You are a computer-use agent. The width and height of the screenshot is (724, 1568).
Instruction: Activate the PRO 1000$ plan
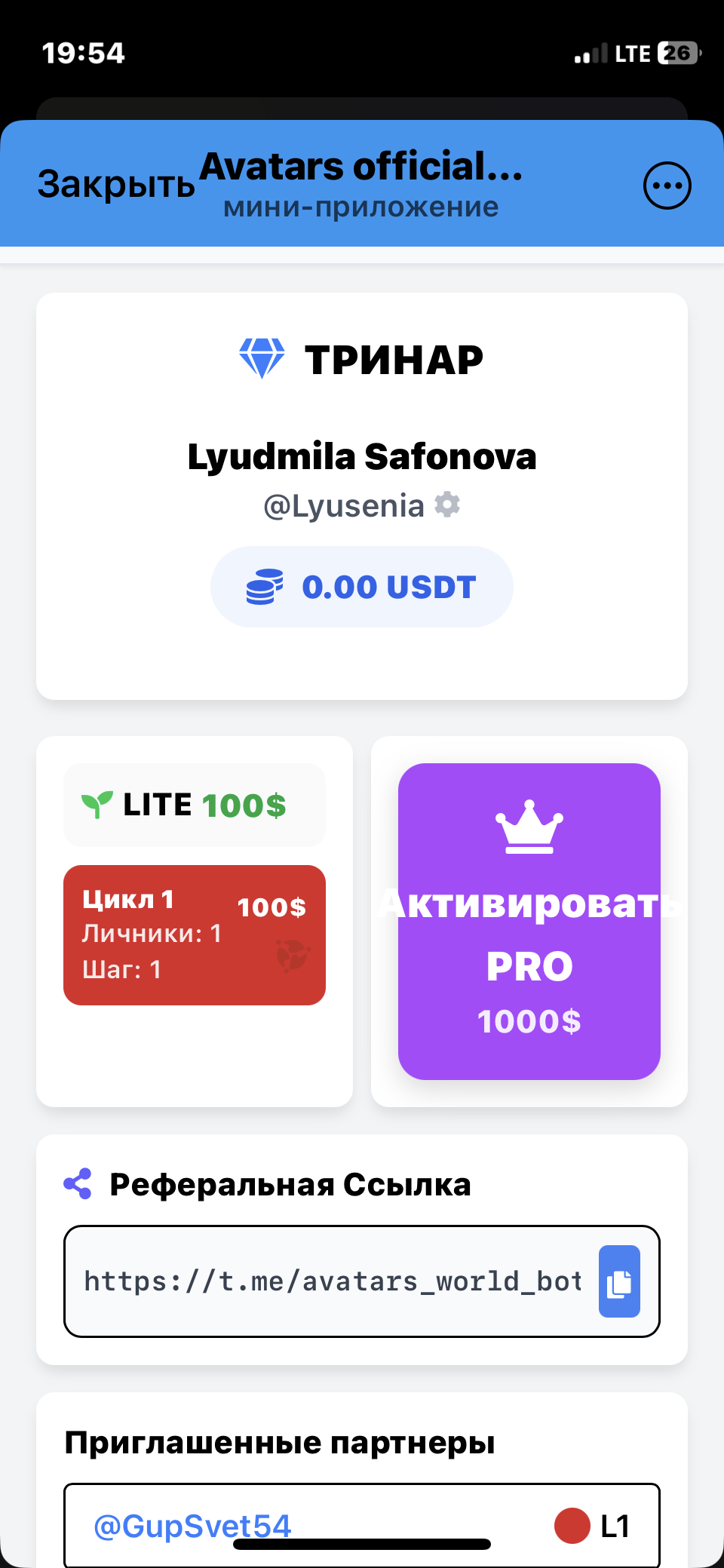click(529, 922)
